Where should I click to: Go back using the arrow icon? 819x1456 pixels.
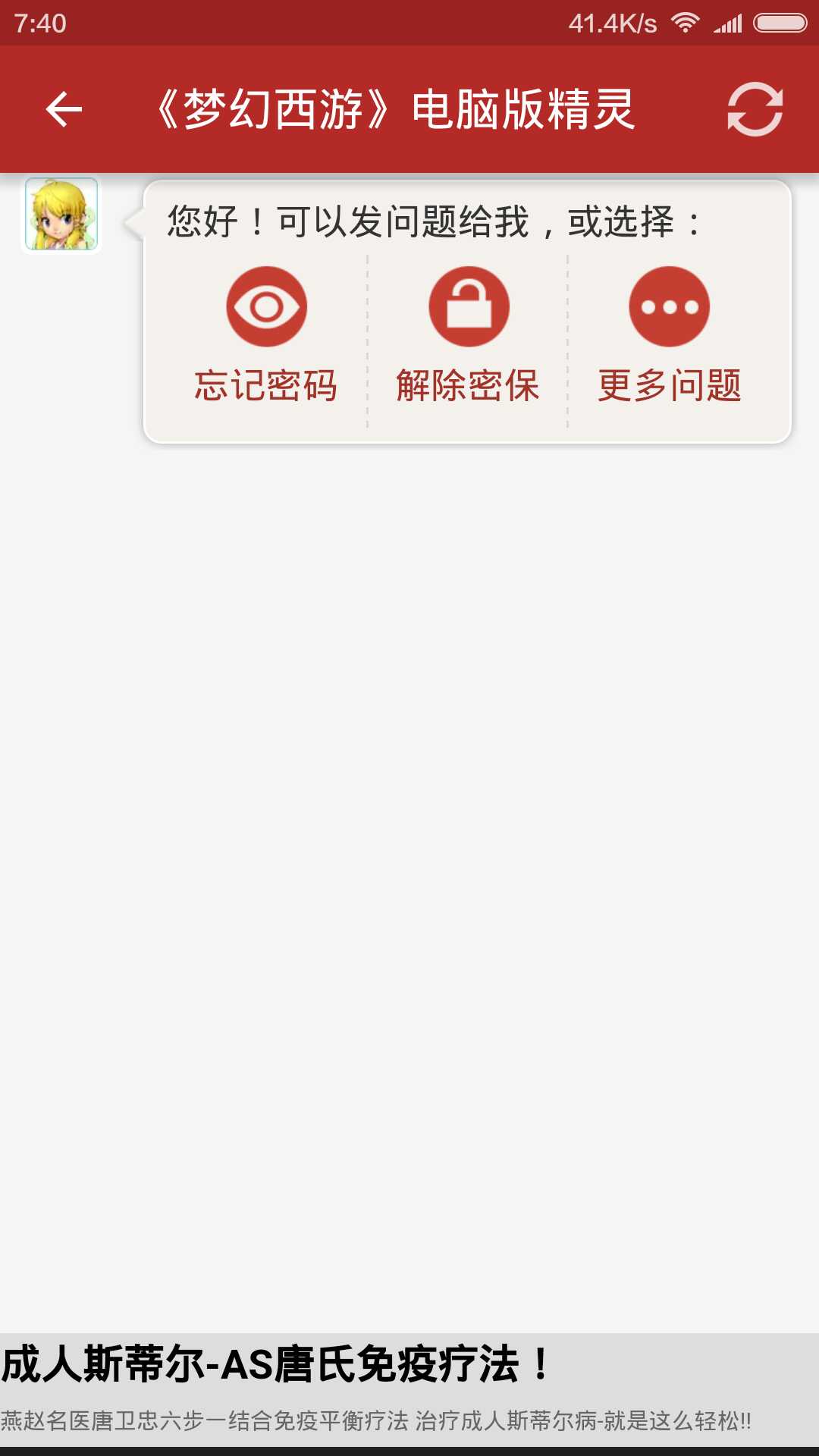coord(64,110)
